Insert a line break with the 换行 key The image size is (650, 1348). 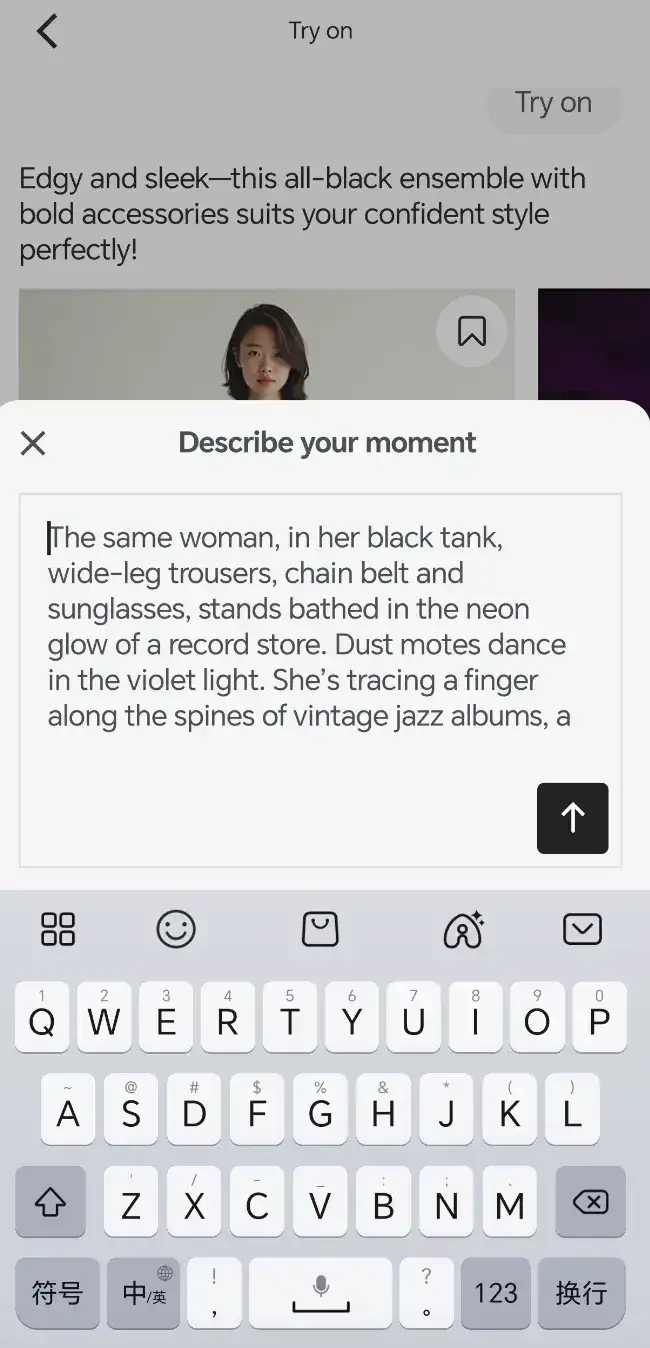(x=581, y=1293)
